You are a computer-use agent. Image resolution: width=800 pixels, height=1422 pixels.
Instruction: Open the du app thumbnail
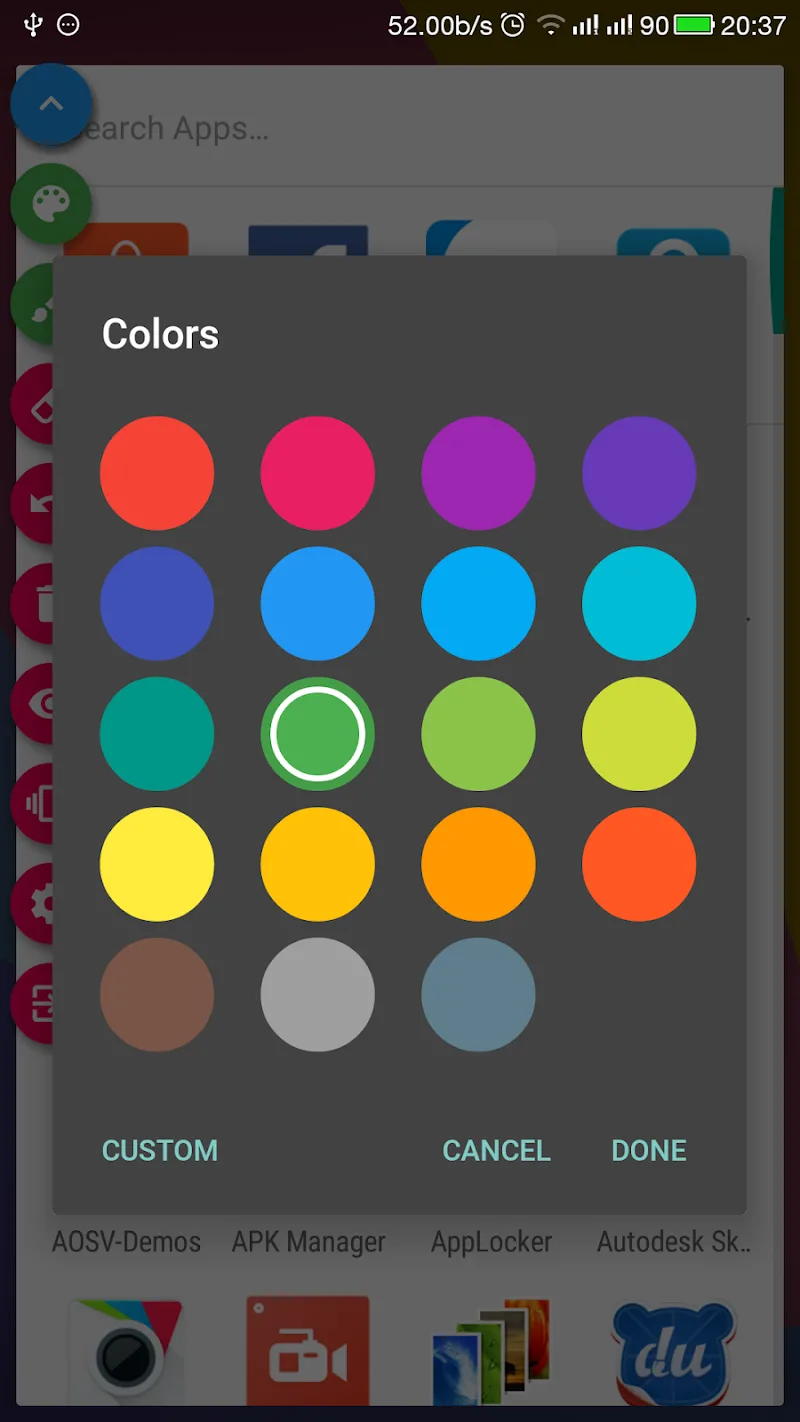(x=670, y=1350)
